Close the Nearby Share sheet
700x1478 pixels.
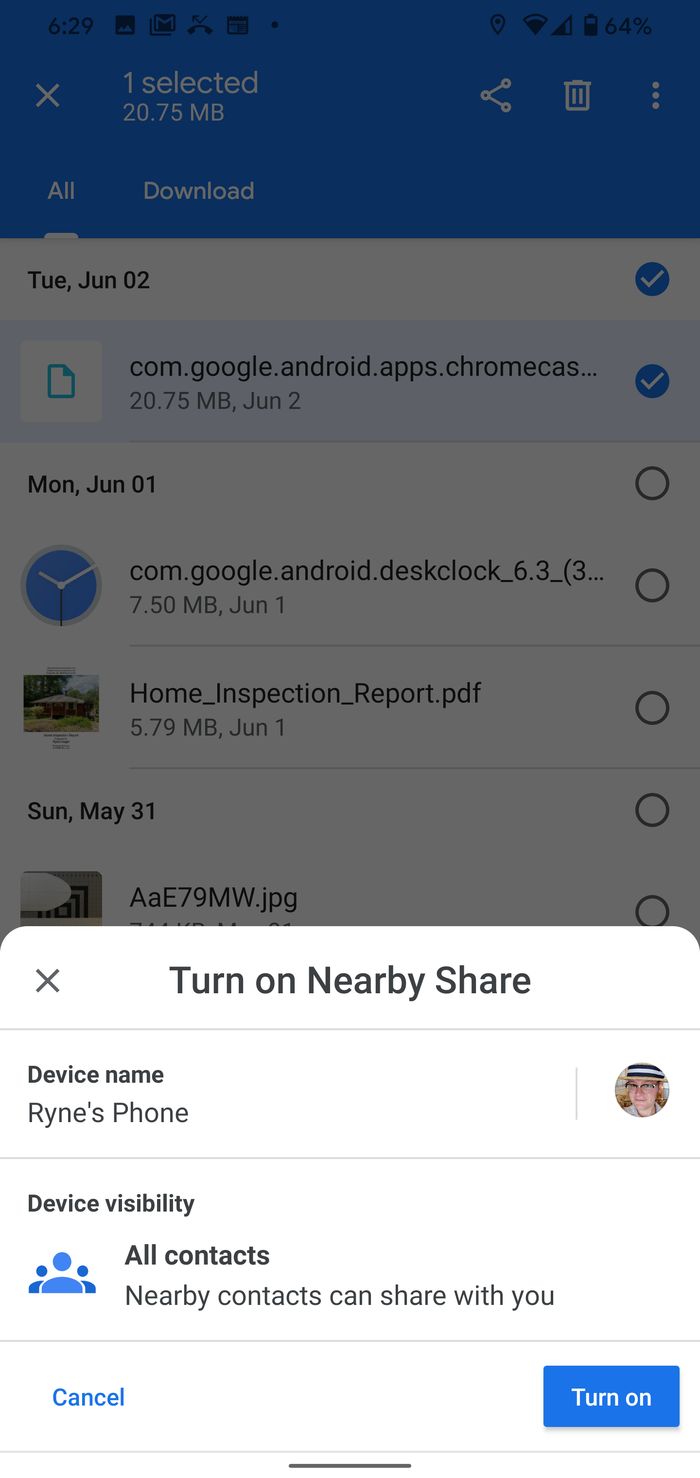click(47, 980)
